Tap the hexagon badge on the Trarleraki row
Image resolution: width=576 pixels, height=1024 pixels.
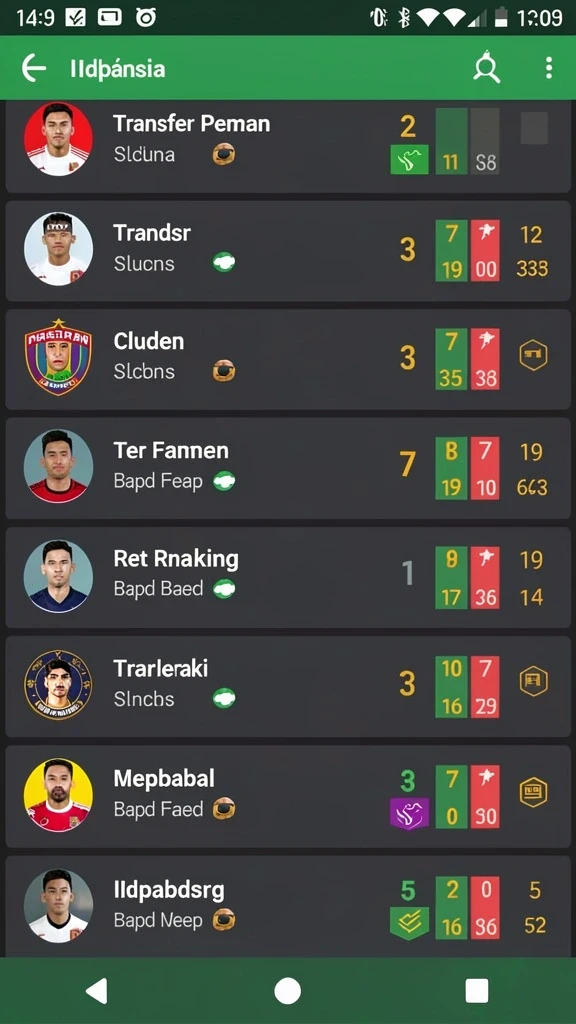533,680
